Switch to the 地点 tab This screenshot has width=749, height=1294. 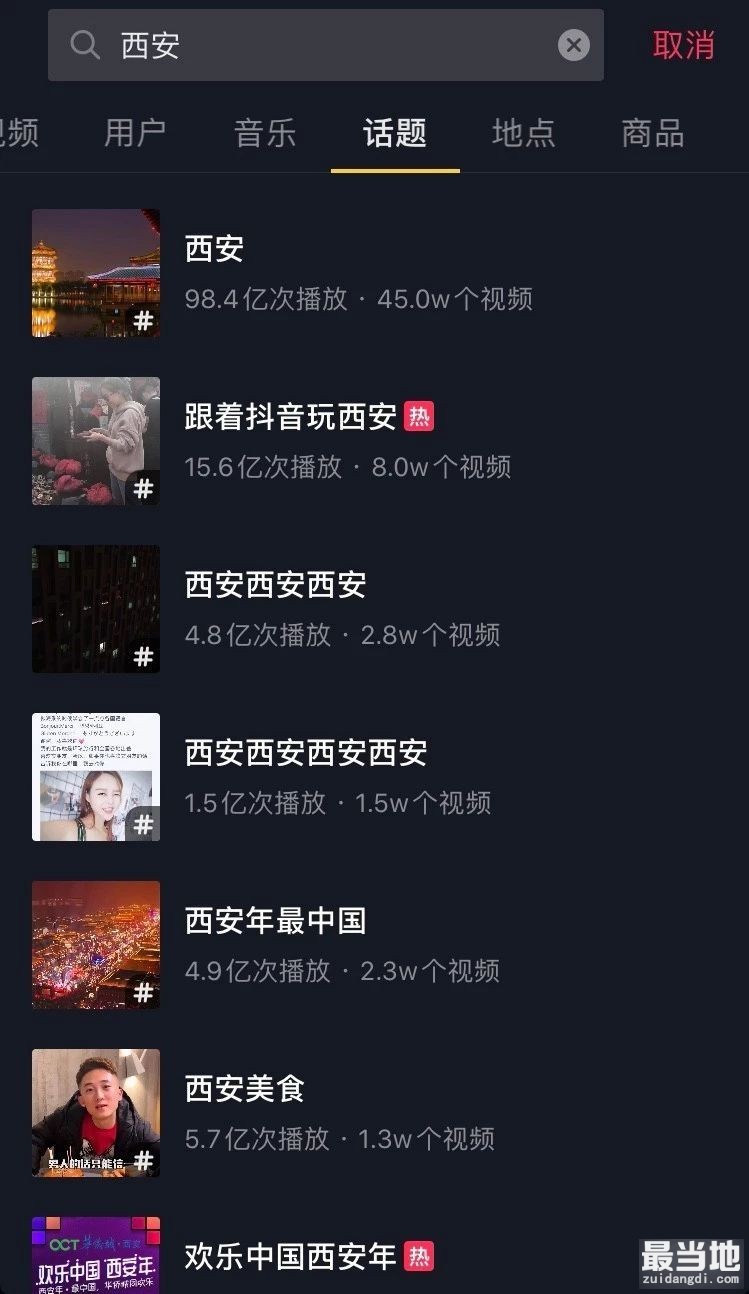[524, 133]
